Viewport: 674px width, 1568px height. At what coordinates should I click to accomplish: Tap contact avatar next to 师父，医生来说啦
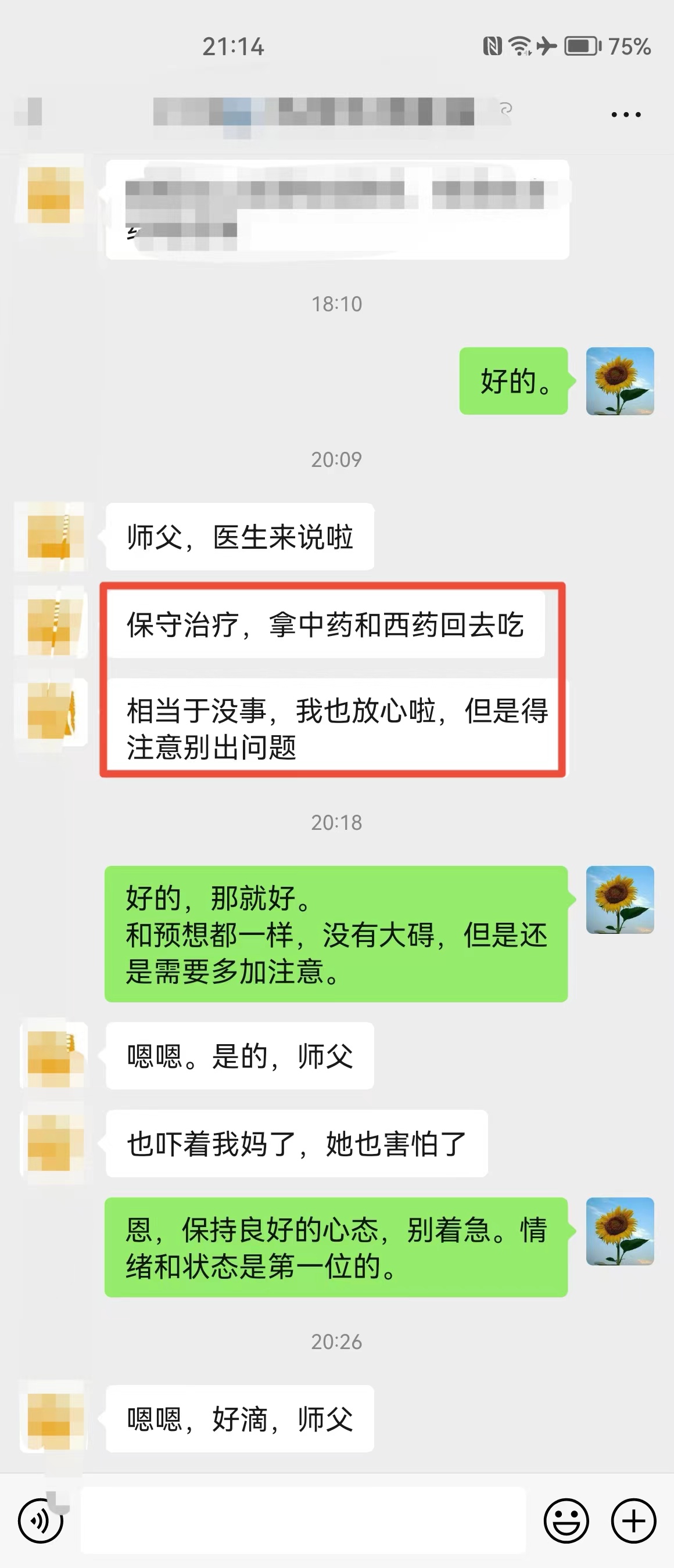(50, 536)
